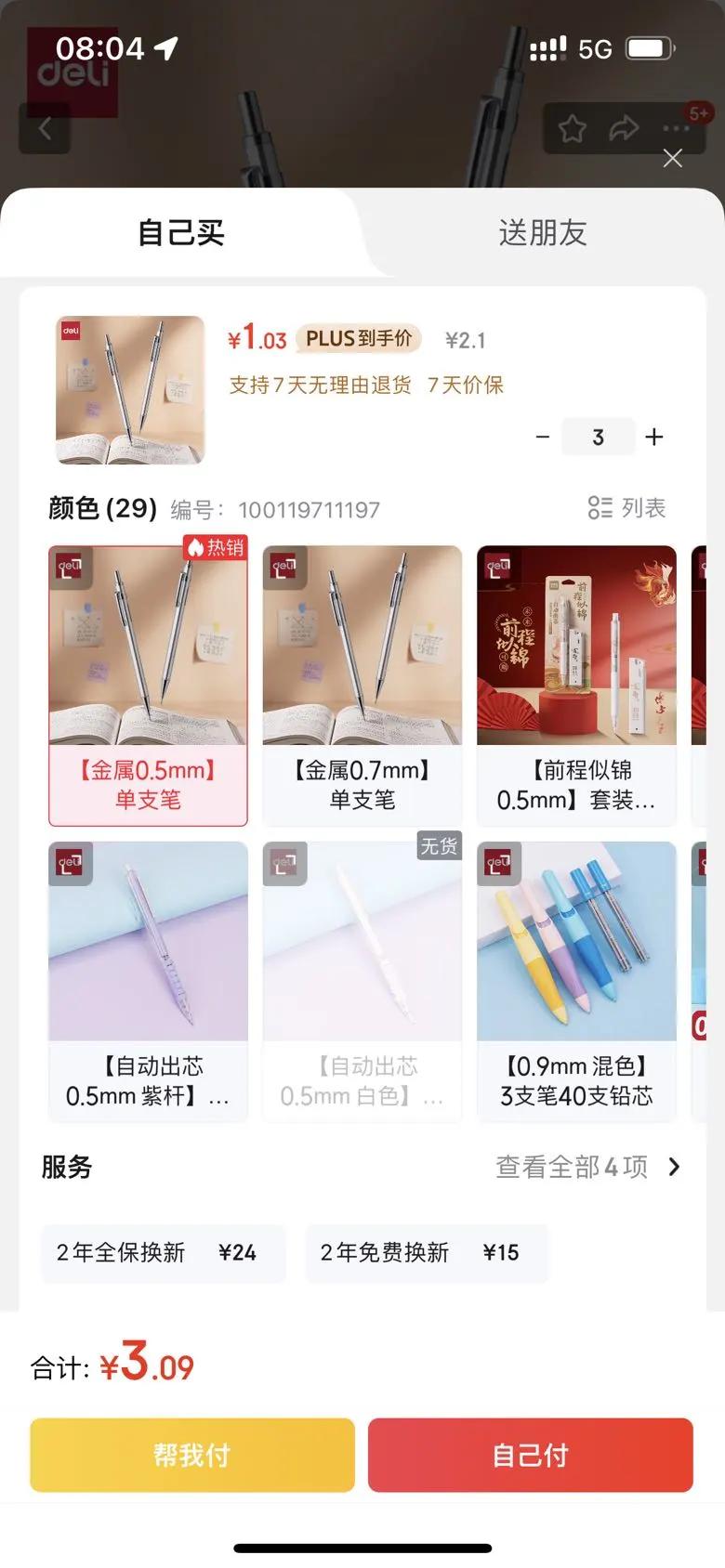Select the 前程似锦 0.5mm 套装 option
The height and width of the screenshot is (1568, 725).
(576, 686)
